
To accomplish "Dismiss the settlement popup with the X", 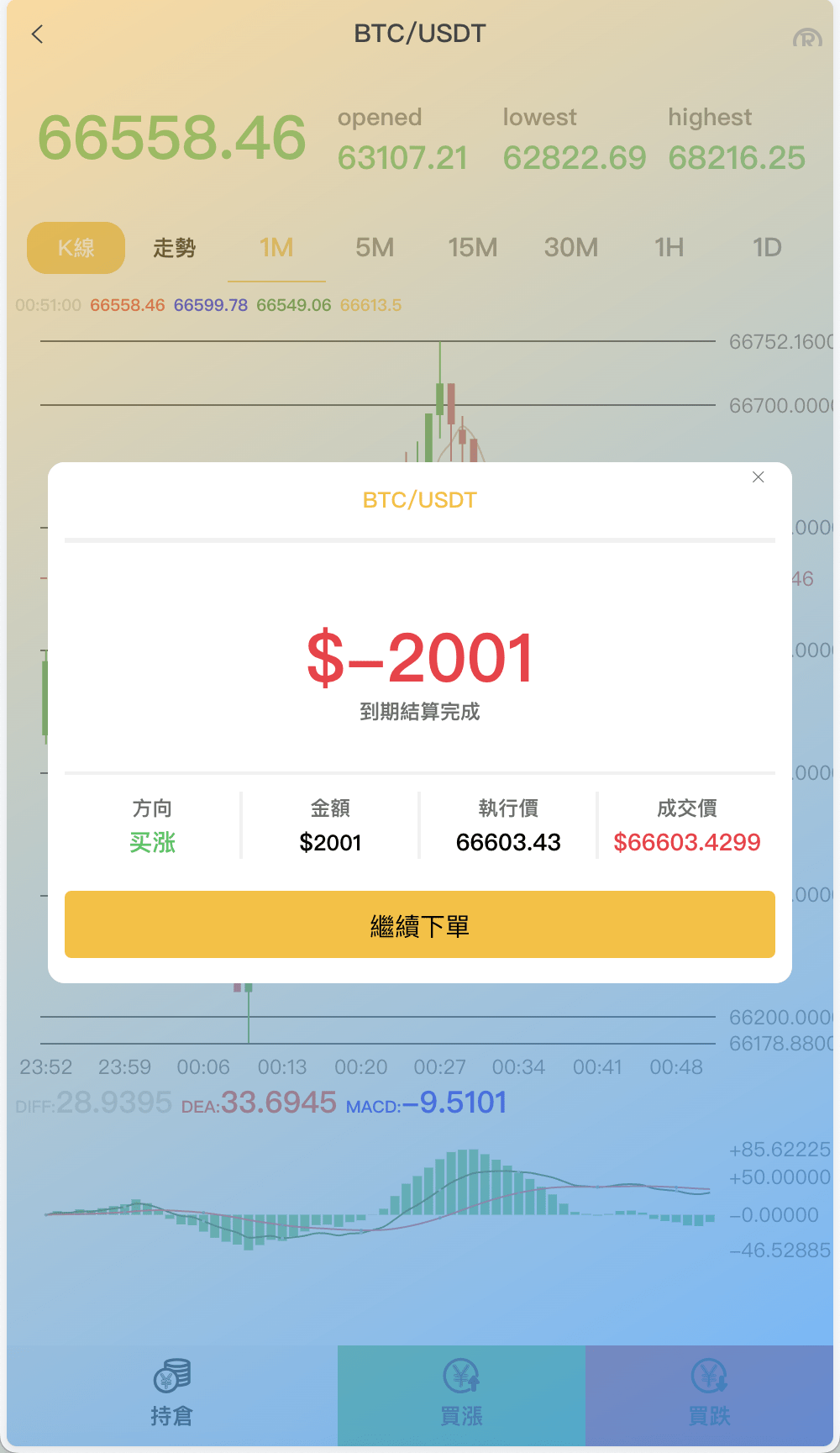I will tap(759, 477).
